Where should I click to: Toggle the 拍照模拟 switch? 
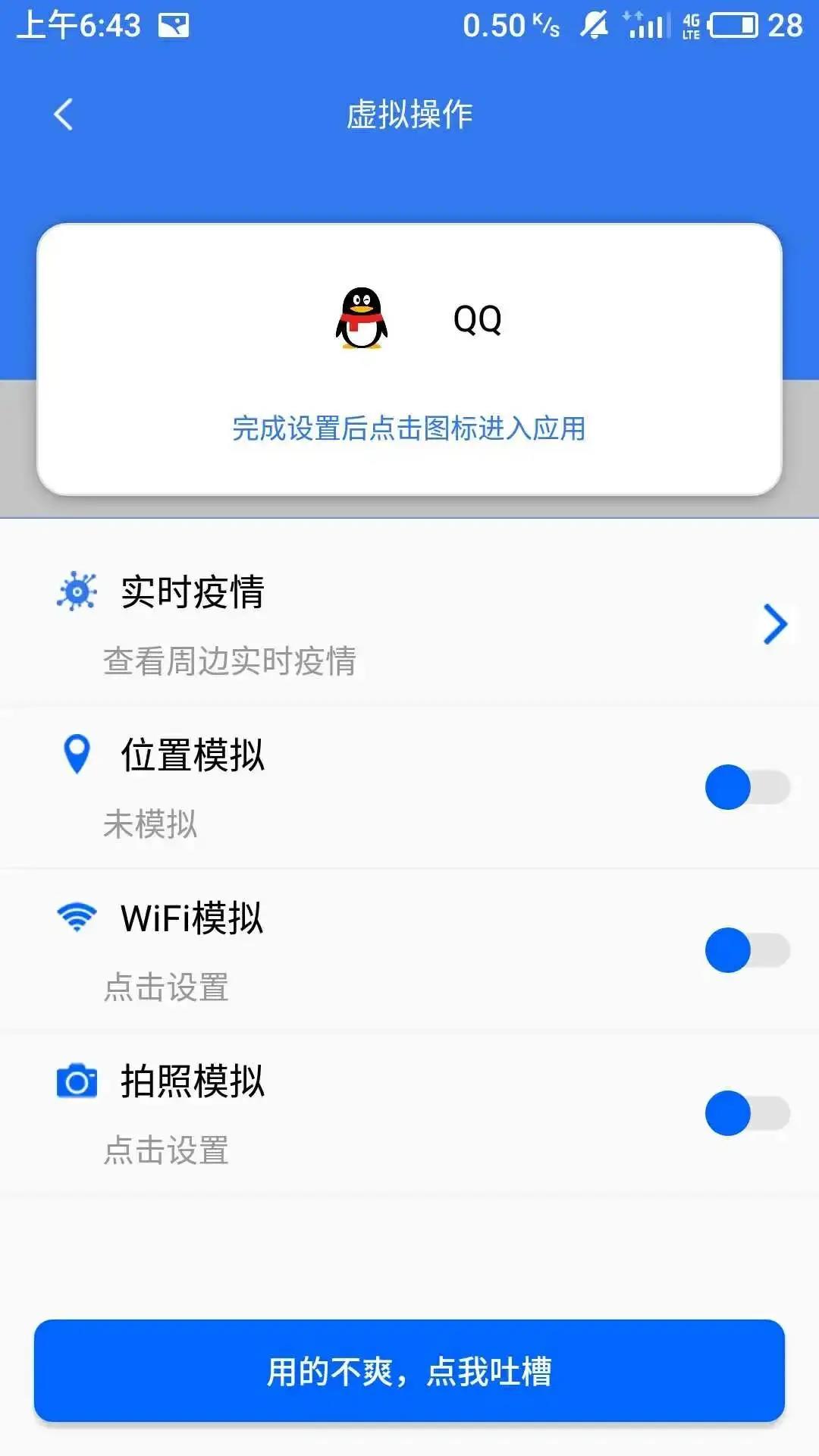pyautogui.click(x=748, y=1113)
